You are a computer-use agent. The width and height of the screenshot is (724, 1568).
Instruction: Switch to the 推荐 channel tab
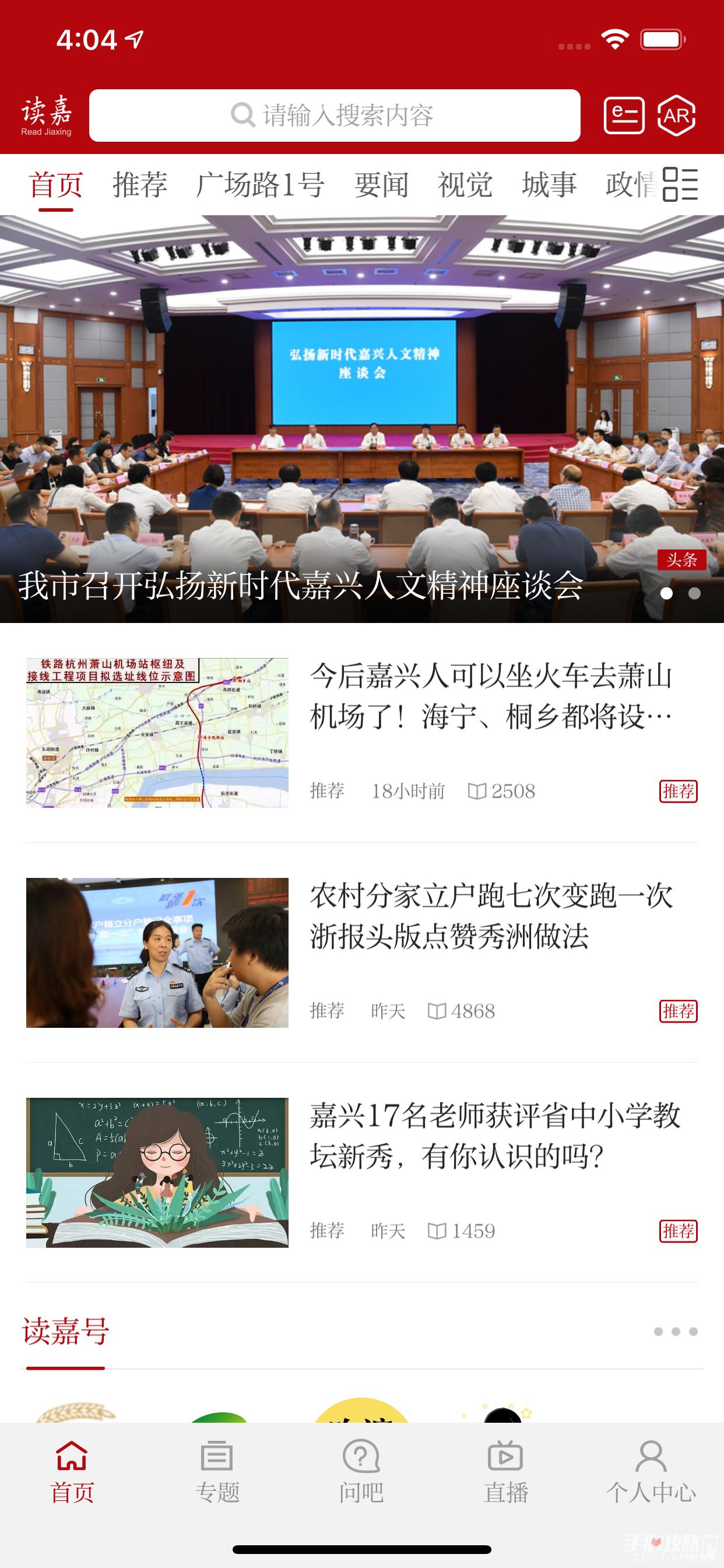140,185
